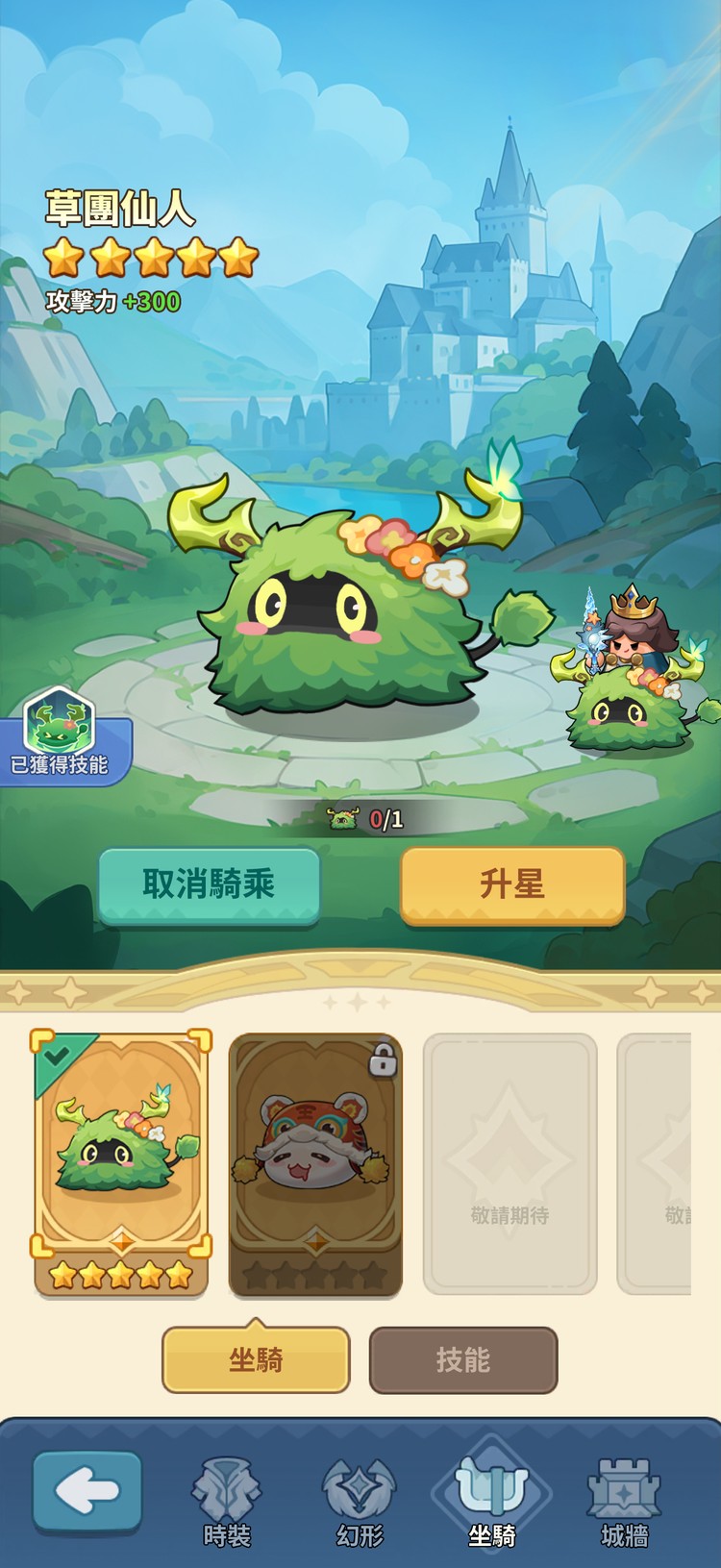Tap the green checkmark on the equipped mount card
The image size is (721, 1568).
coord(55,1056)
